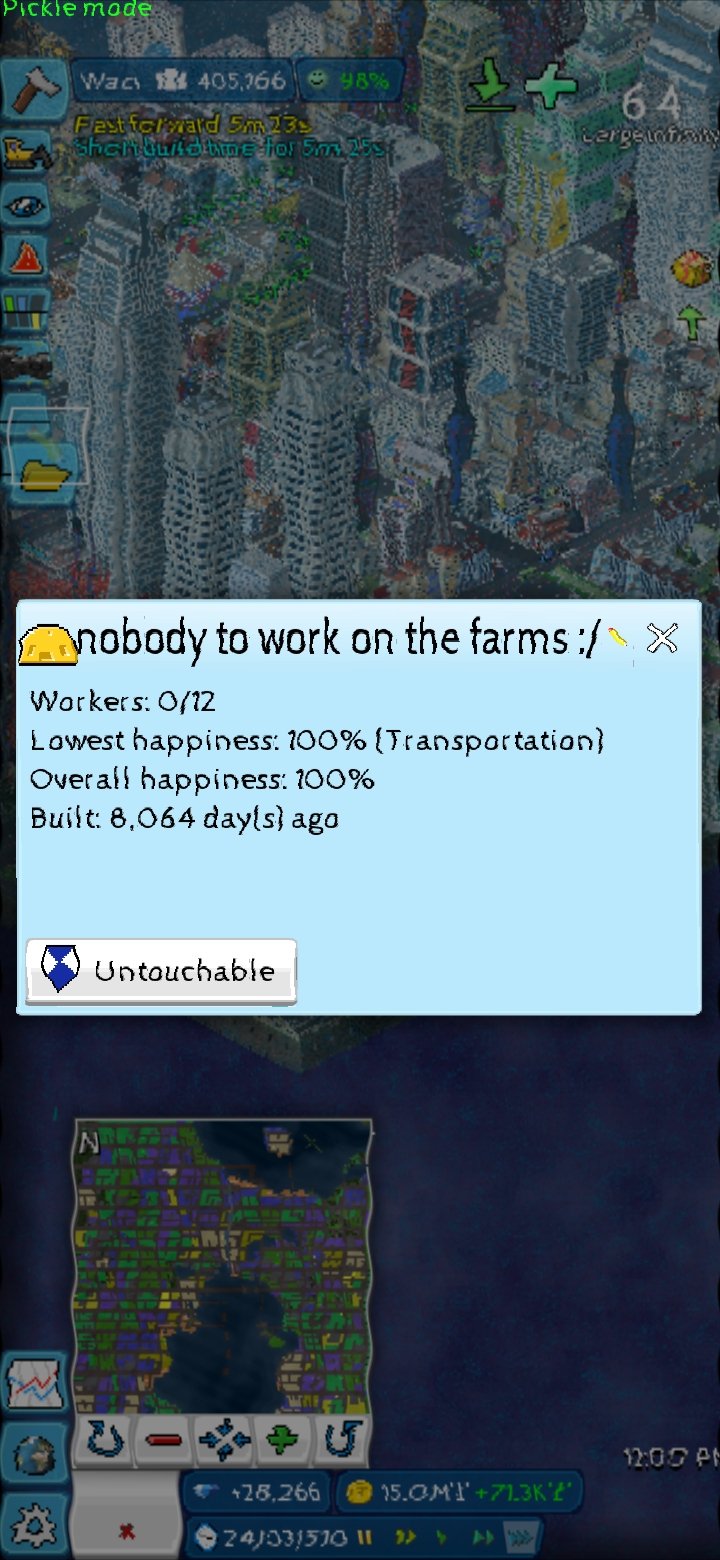The image size is (720, 1560).
Task: Open the eye view options
Action: click(25, 206)
